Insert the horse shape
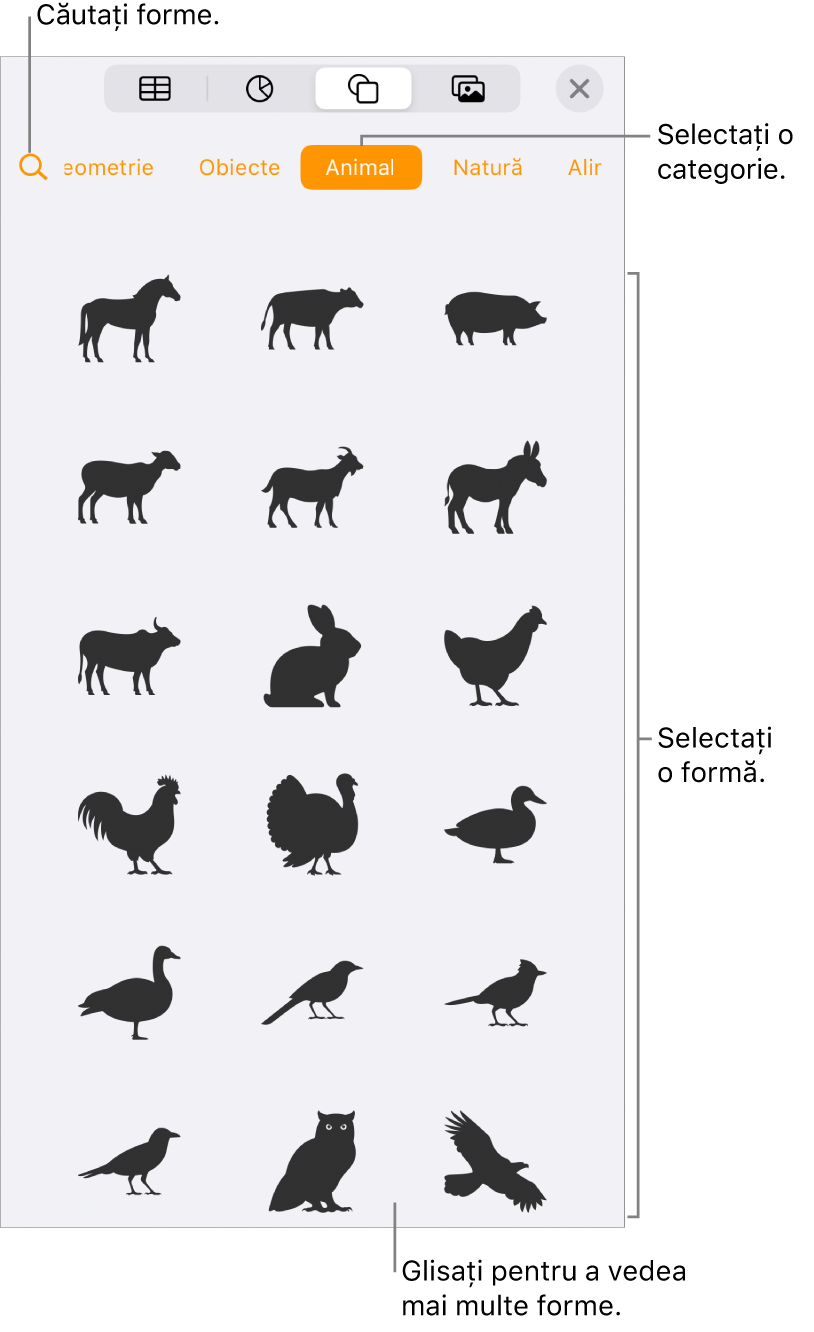The image size is (814, 1332). (129, 319)
